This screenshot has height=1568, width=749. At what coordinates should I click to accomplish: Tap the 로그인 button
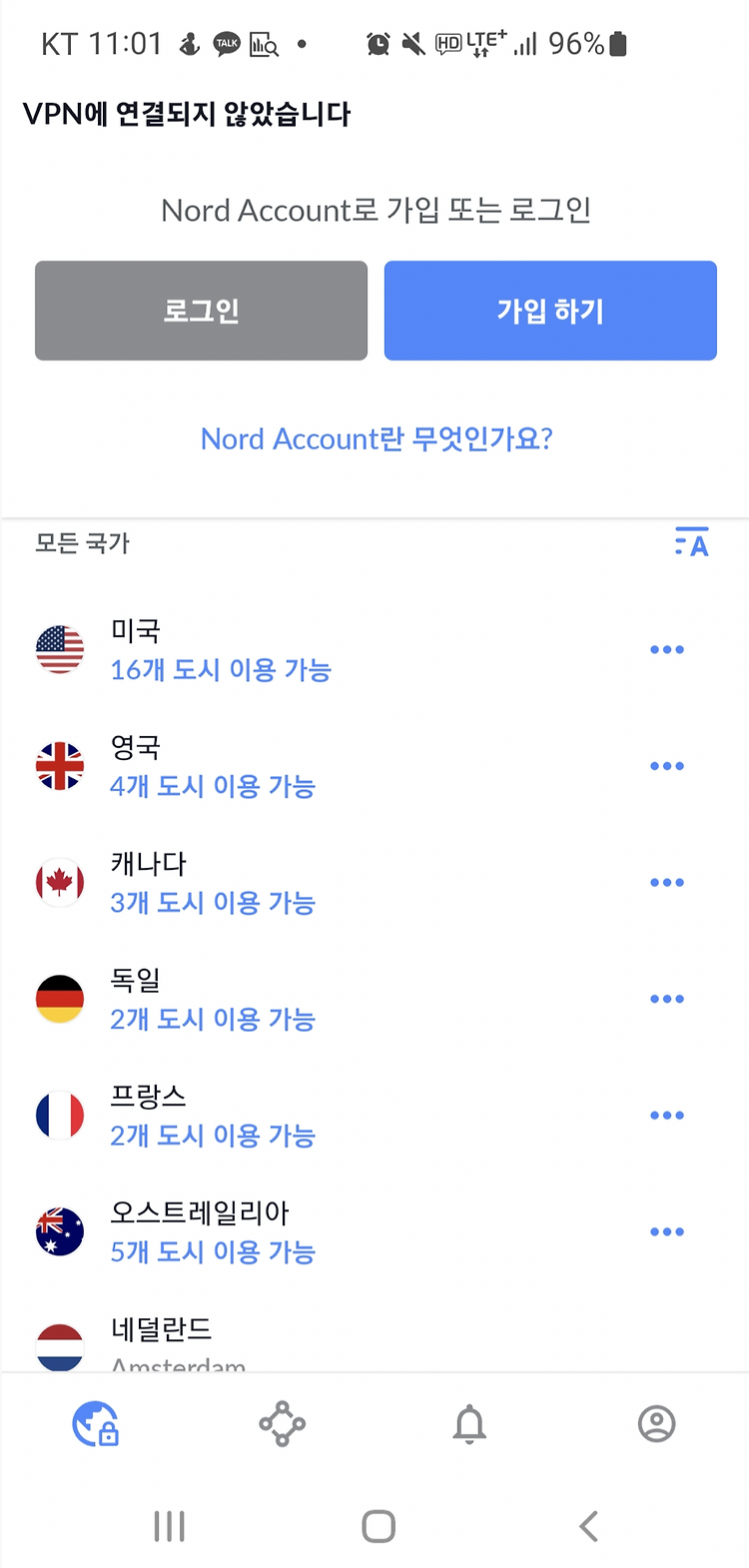click(x=201, y=311)
